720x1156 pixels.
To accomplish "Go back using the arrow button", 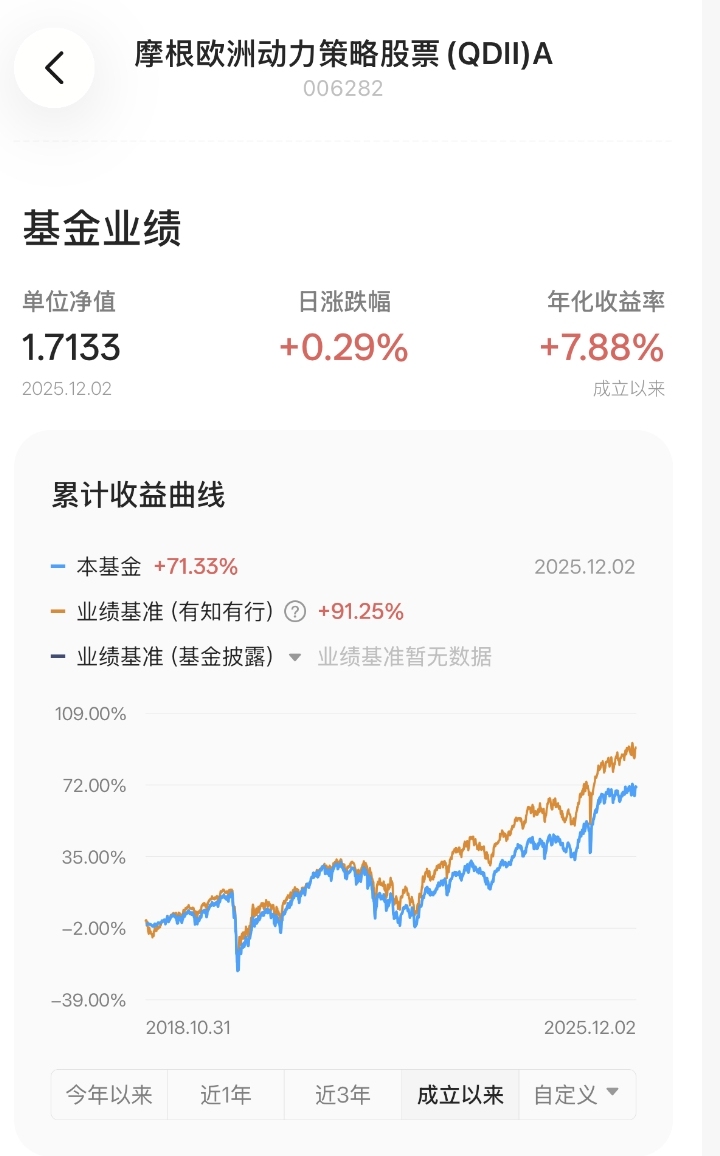I will click(55, 68).
